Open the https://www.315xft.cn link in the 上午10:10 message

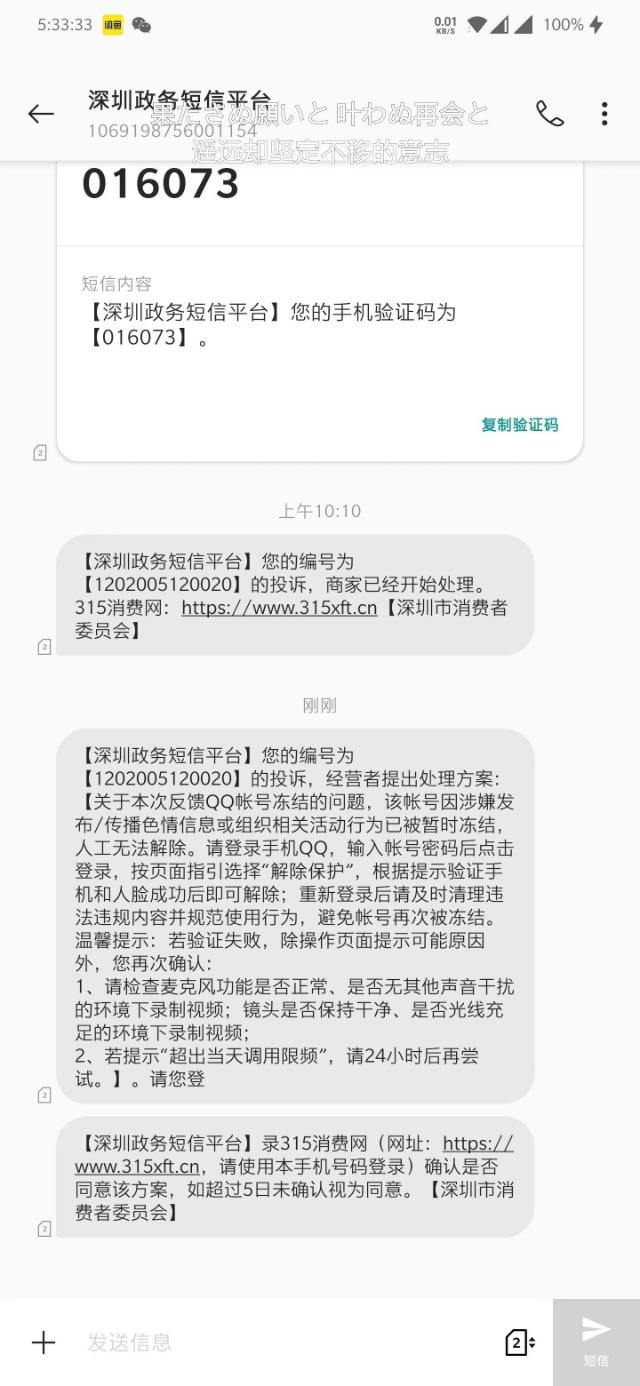pos(279,608)
